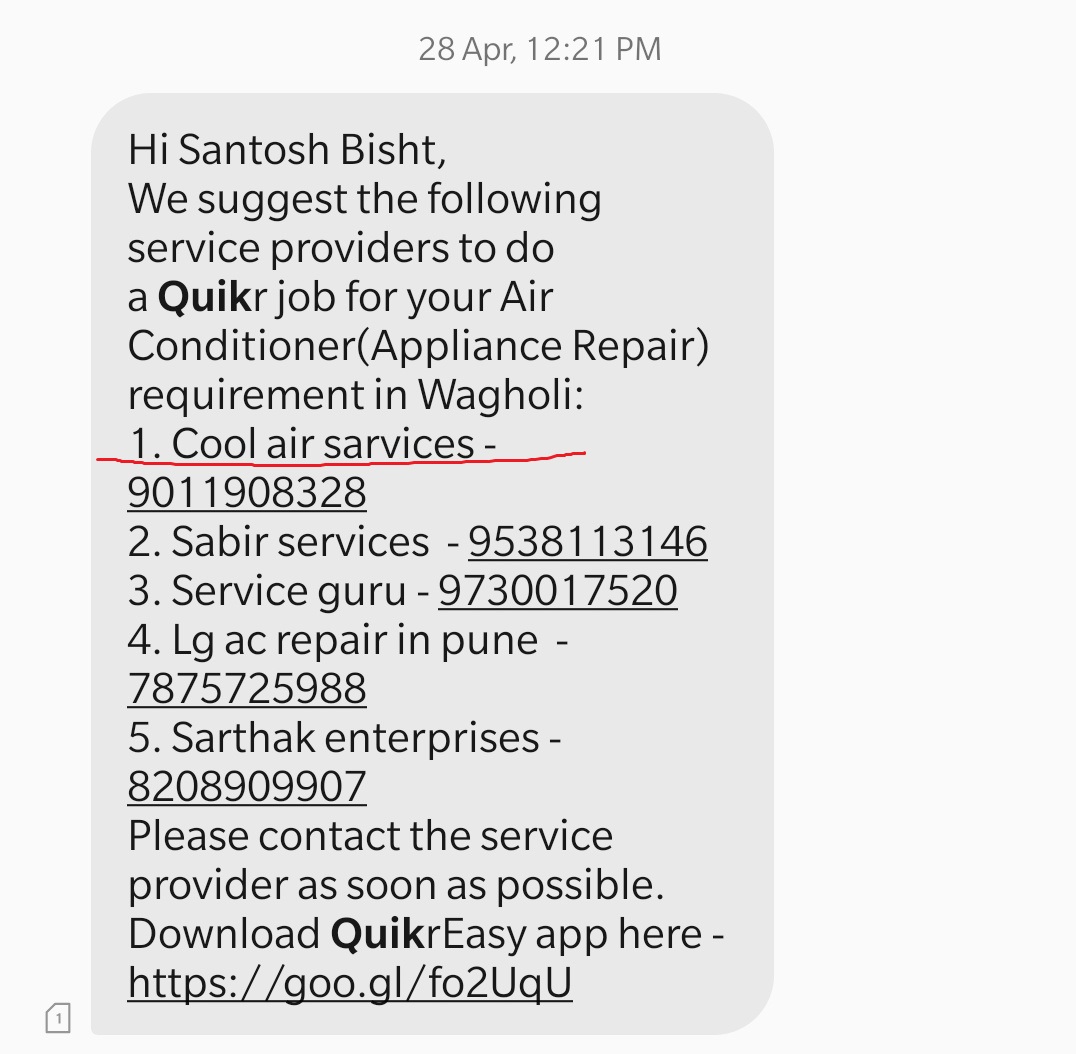This screenshot has width=1076, height=1054.
Task: Tap Lg ac repair number 7875725988
Action: pos(247,689)
